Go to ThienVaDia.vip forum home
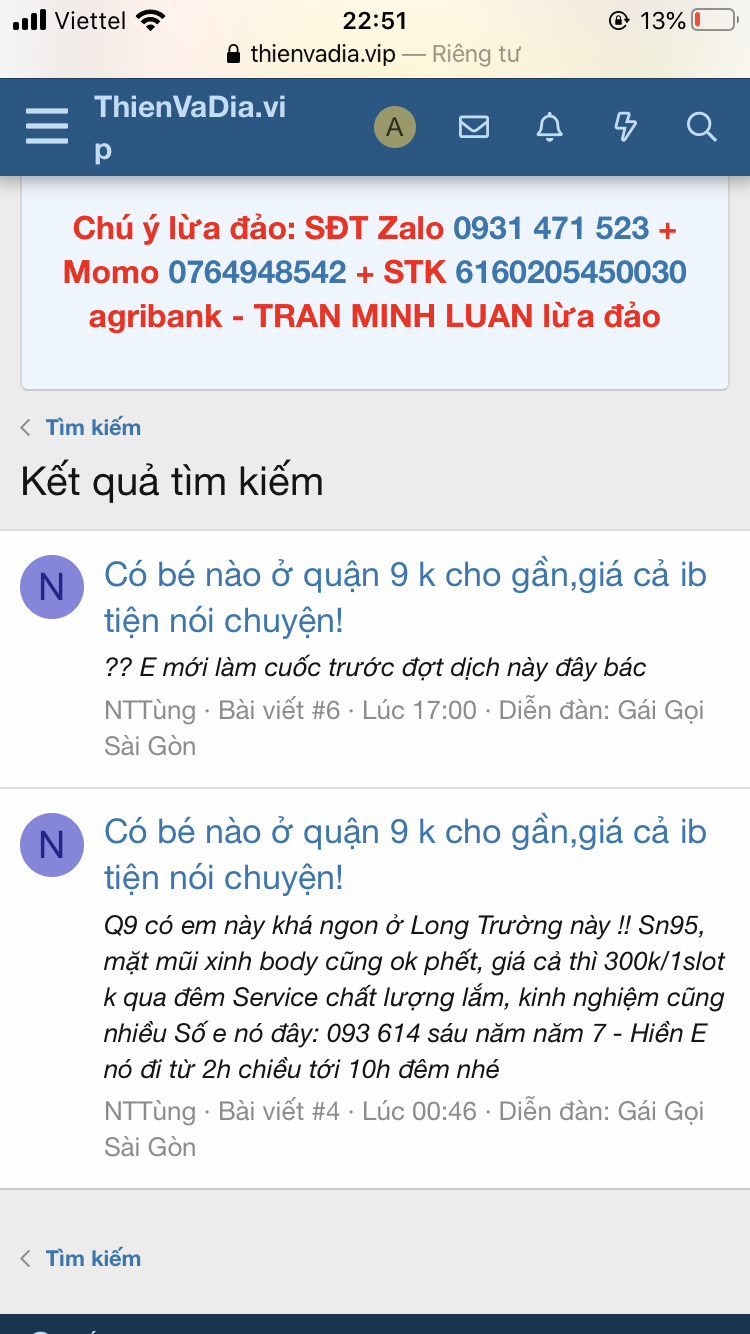This screenshot has height=1334, width=750. (190, 128)
